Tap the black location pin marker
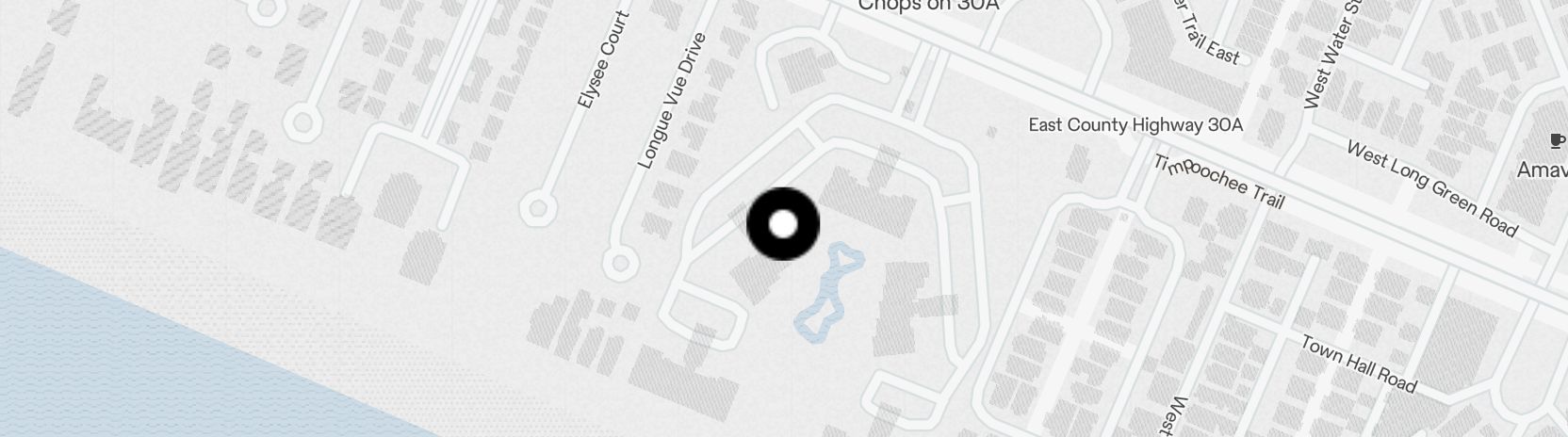The height and width of the screenshot is (437, 1568). point(783,224)
